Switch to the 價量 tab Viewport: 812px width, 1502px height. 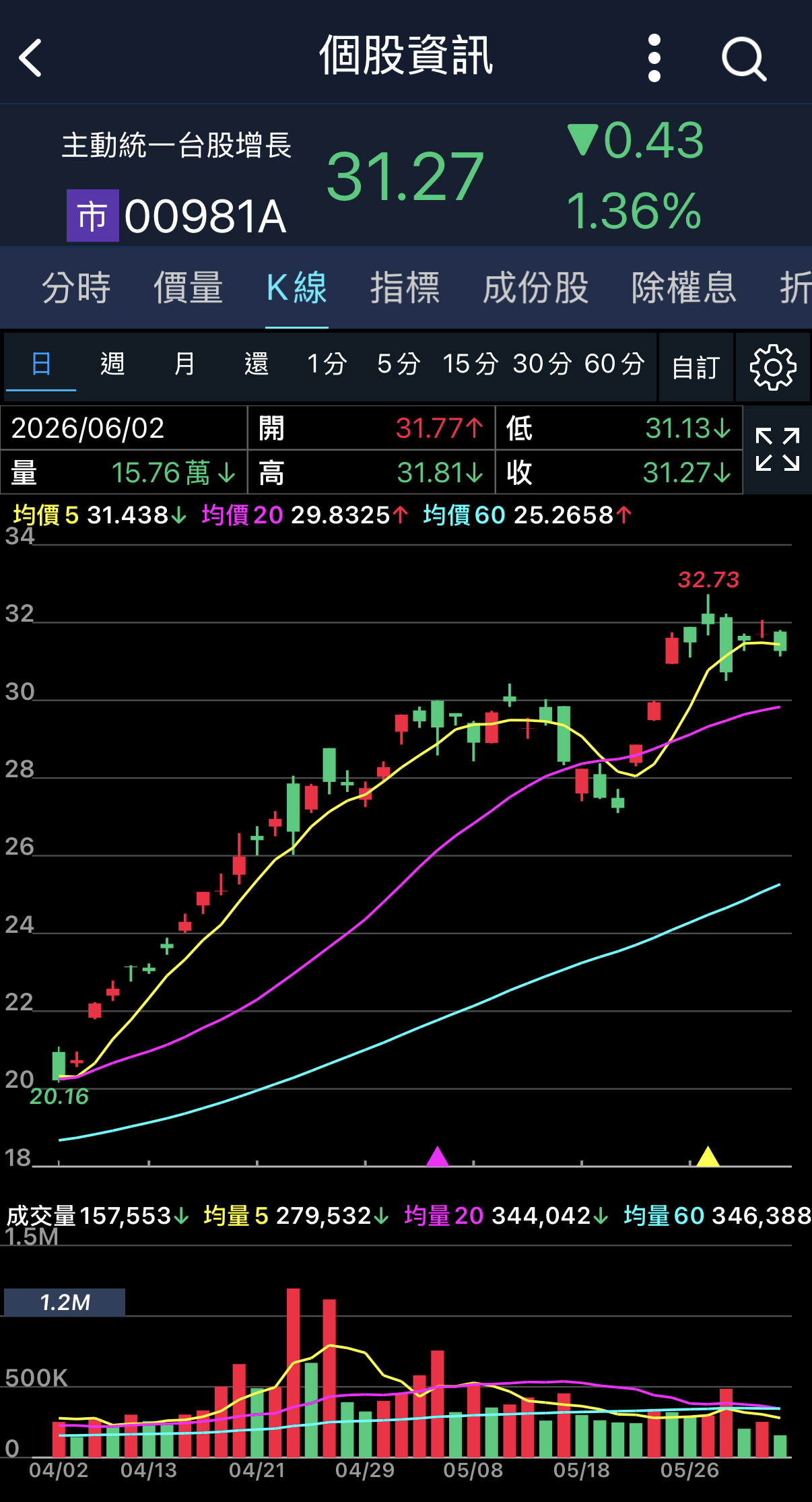188,288
